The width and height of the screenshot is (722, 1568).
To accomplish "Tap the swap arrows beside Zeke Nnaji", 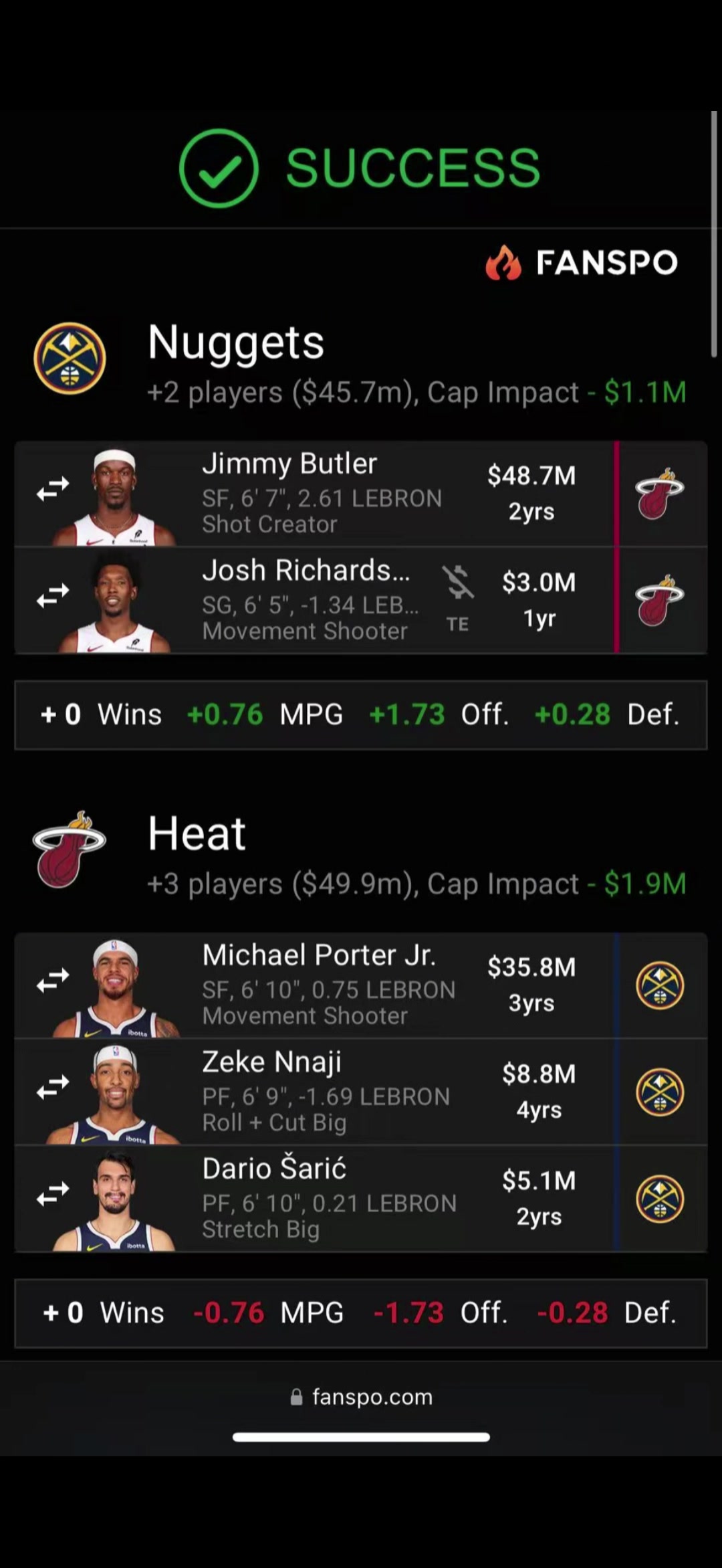I will pos(53,1087).
